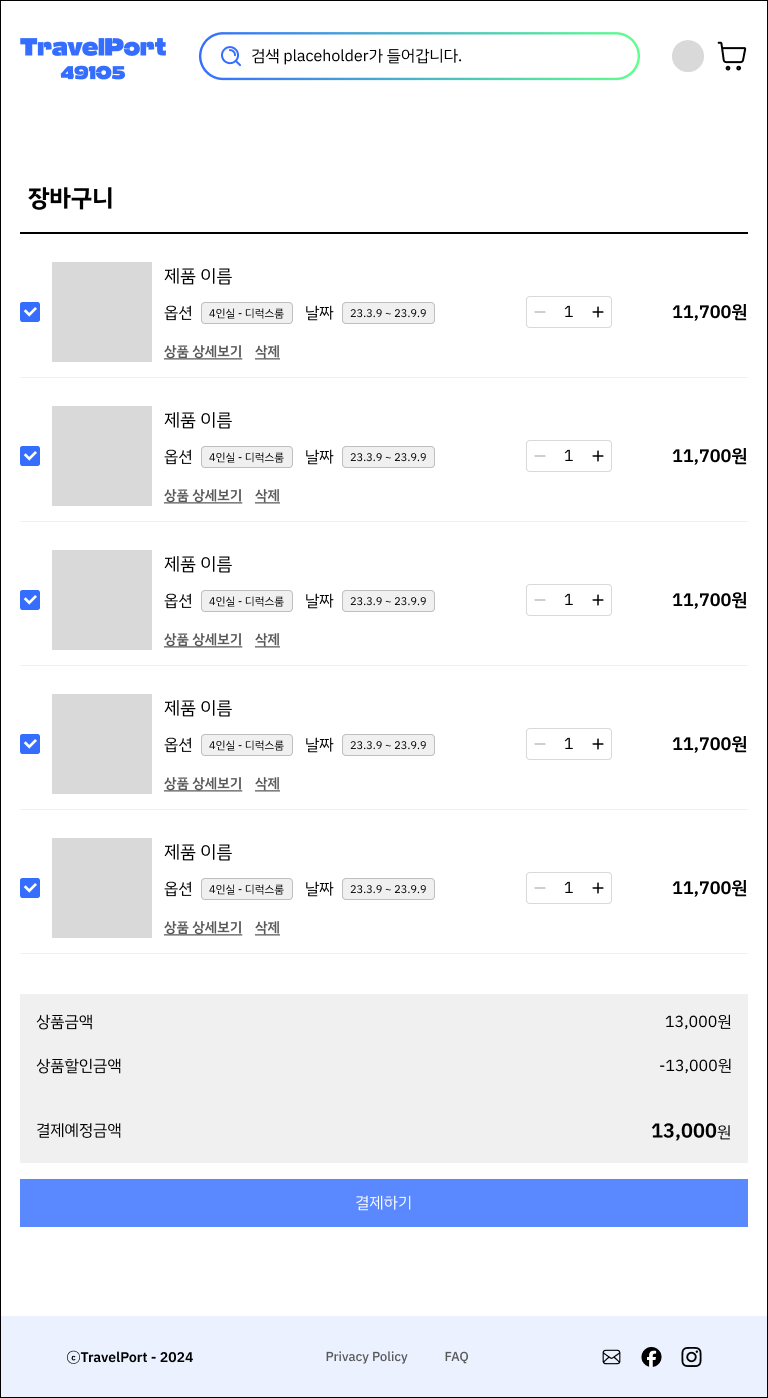Tap the 결제하기 checkout button

(384, 1203)
